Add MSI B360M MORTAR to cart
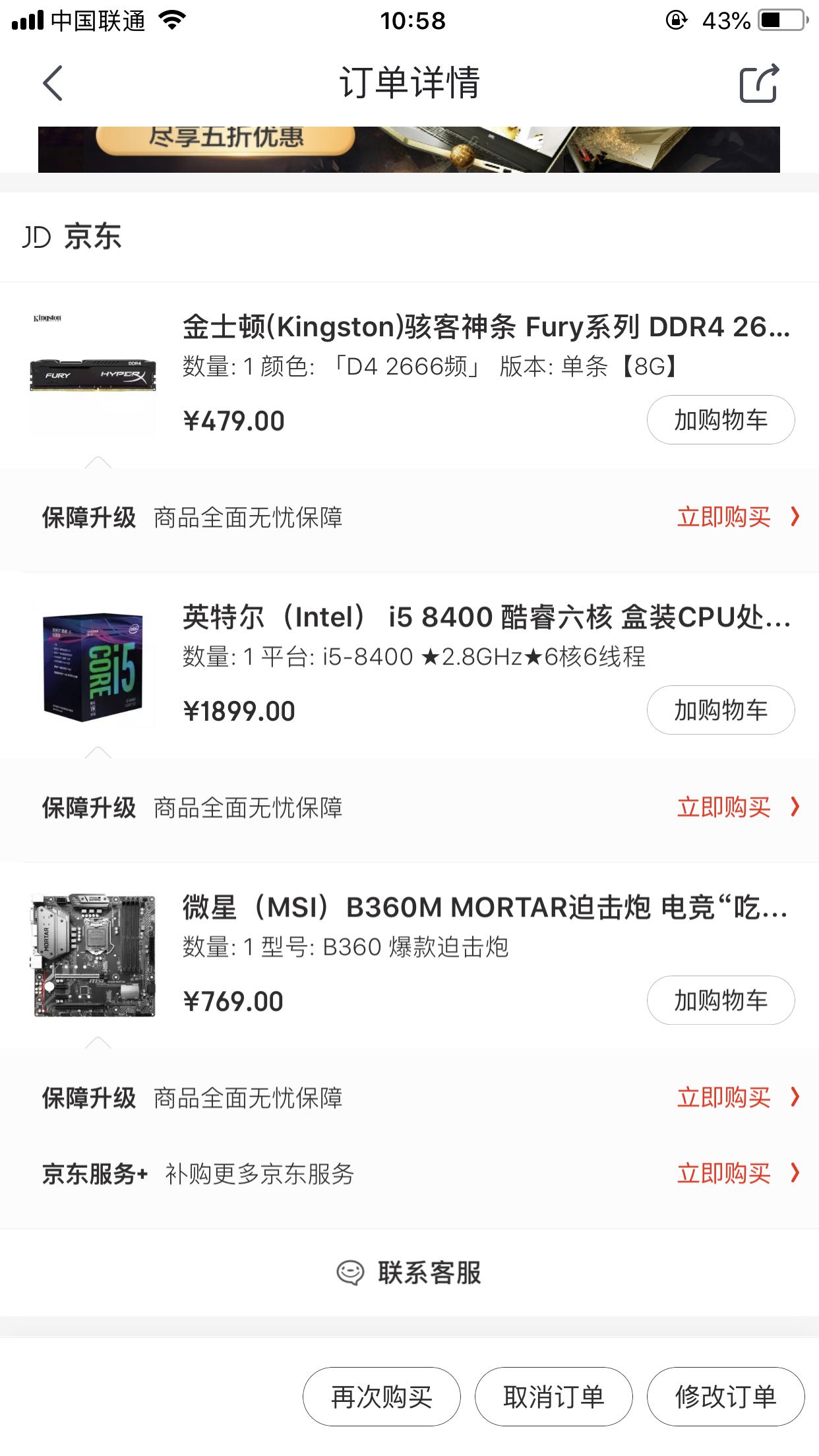The width and height of the screenshot is (819, 1456). (720, 1000)
